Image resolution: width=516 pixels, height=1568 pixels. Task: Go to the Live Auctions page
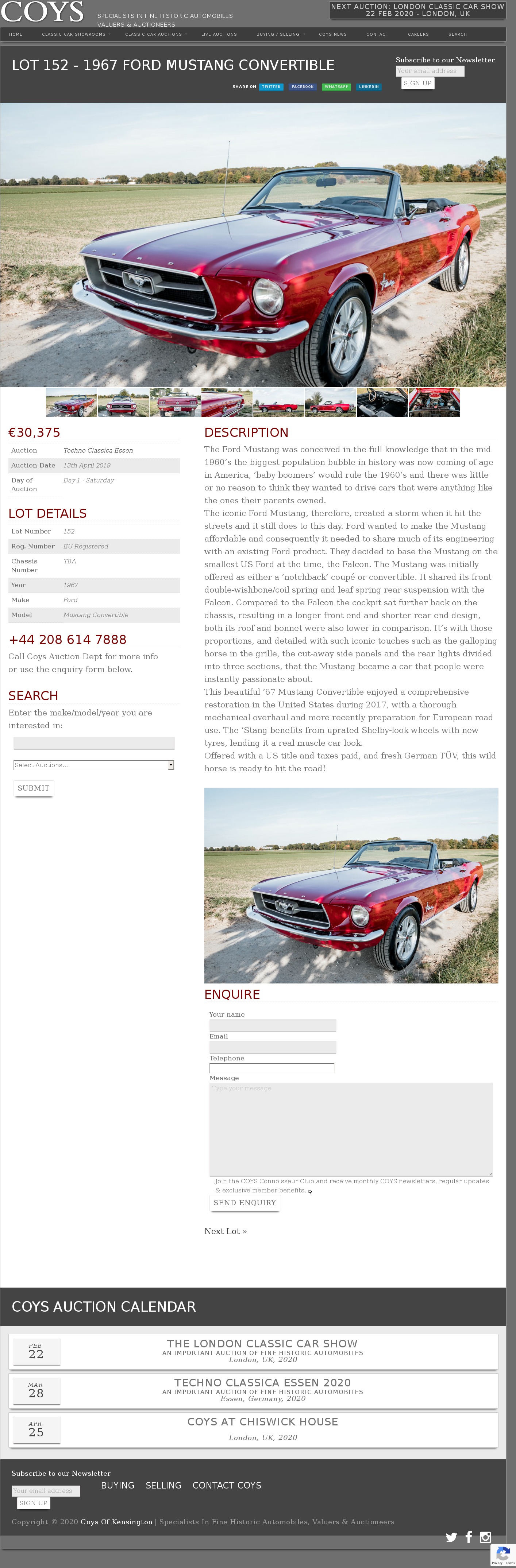(x=219, y=35)
